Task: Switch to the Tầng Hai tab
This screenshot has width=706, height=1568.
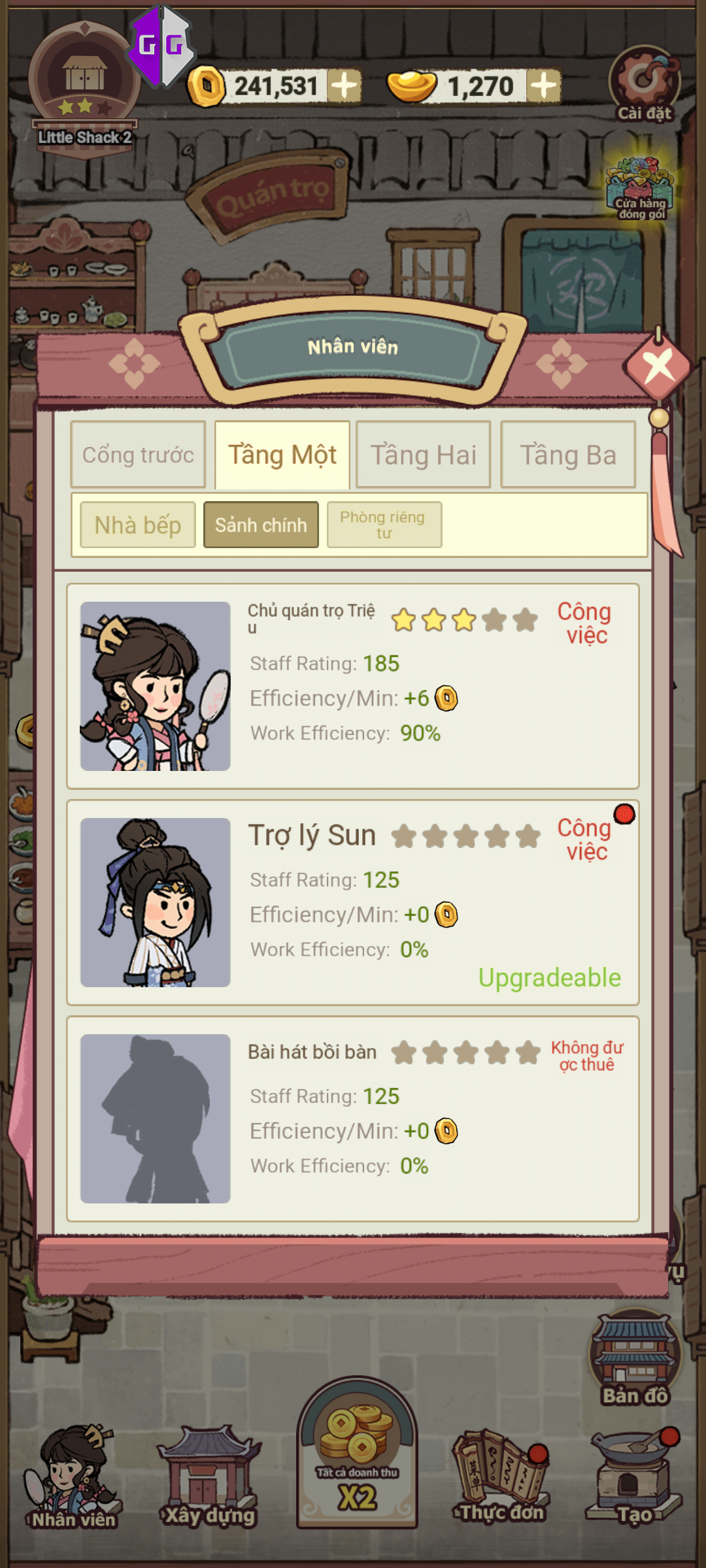Action: [x=423, y=455]
